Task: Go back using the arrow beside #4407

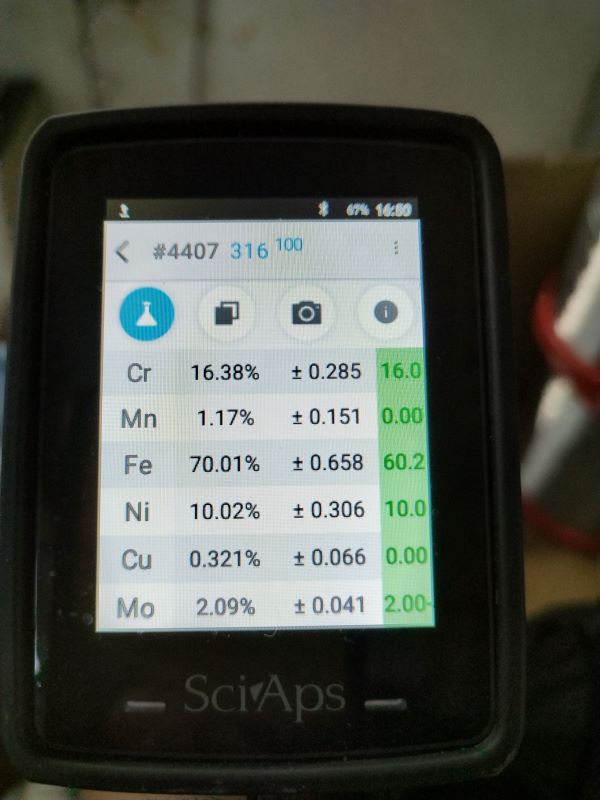Action: (122, 251)
